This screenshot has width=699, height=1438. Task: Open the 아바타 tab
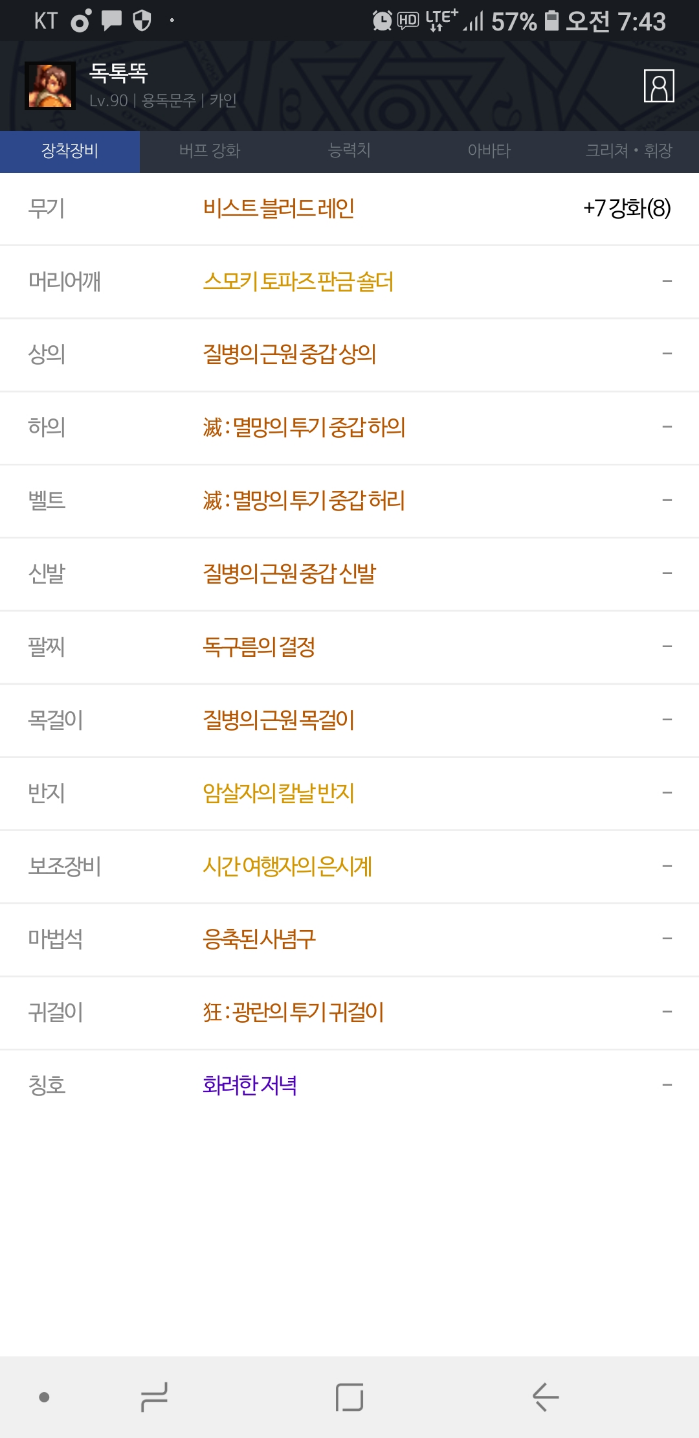pos(489,151)
